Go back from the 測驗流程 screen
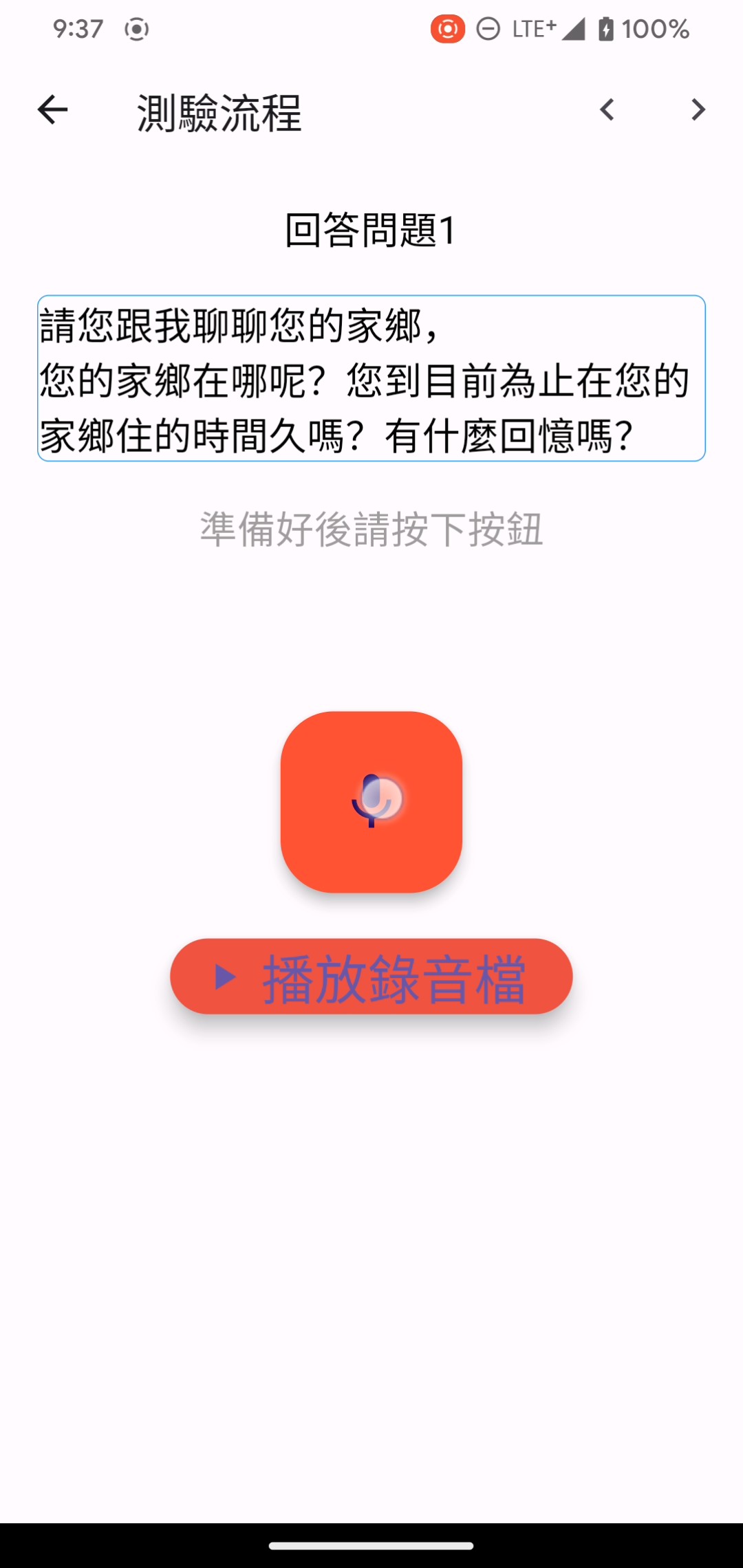Image resolution: width=743 pixels, height=1568 pixels. click(x=52, y=110)
